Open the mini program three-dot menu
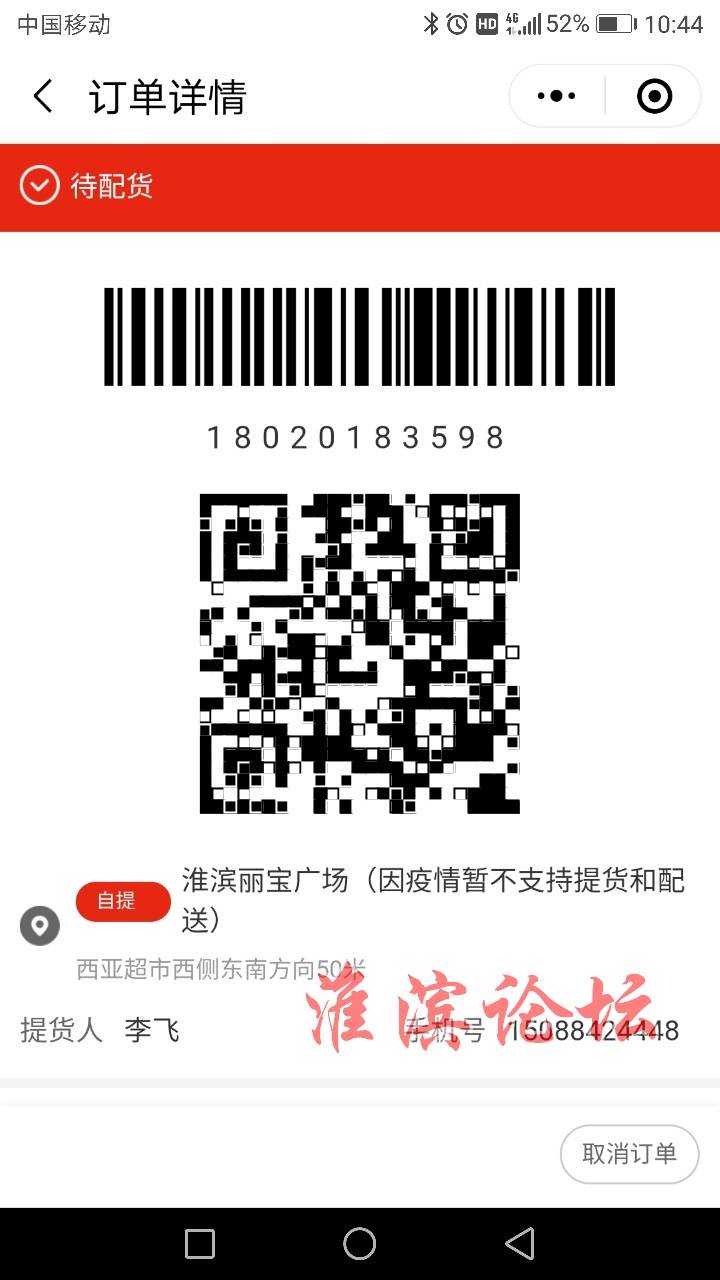Viewport: 720px width, 1280px height. click(x=557, y=96)
